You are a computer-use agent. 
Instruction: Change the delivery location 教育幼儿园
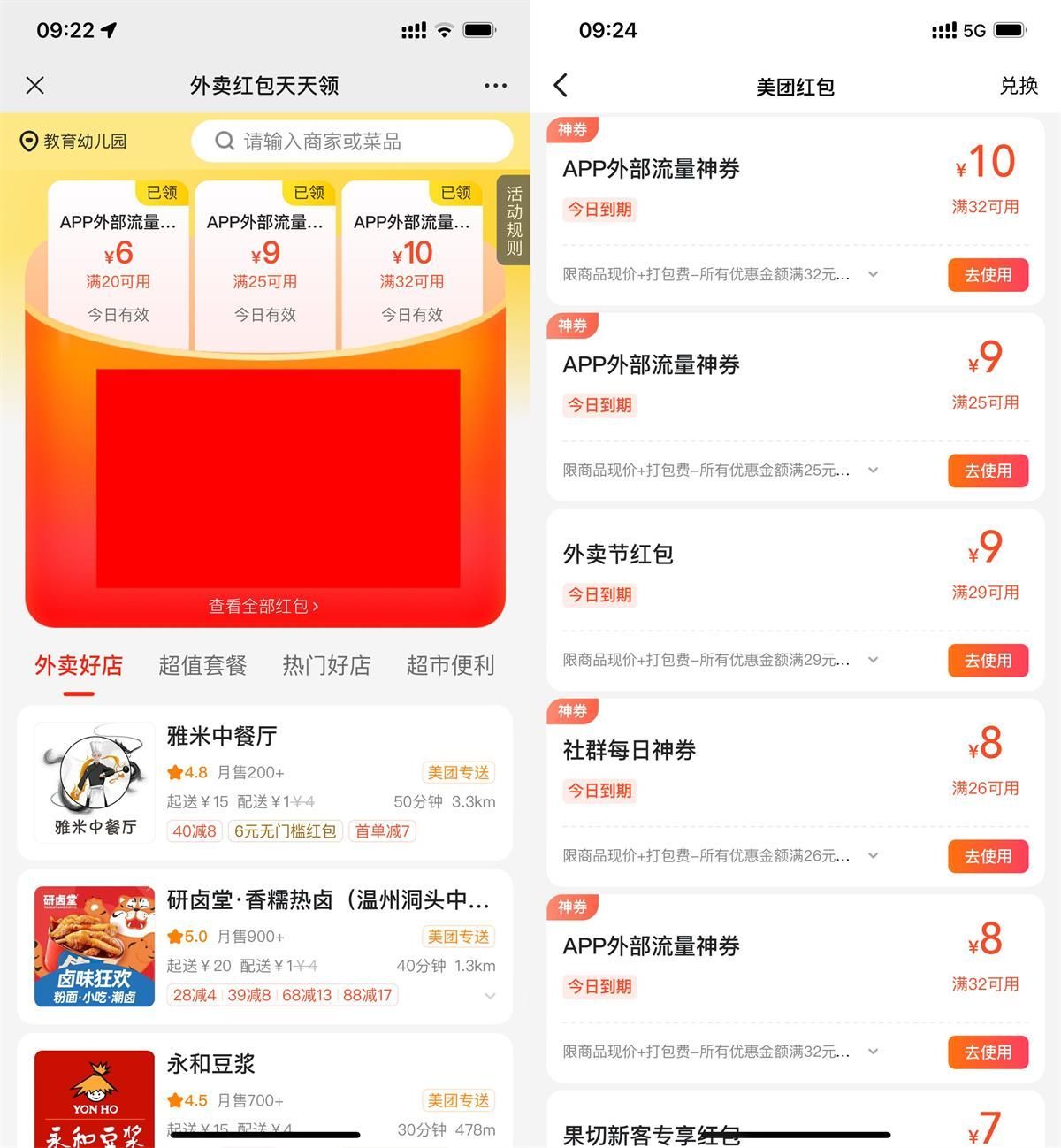pos(74,142)
